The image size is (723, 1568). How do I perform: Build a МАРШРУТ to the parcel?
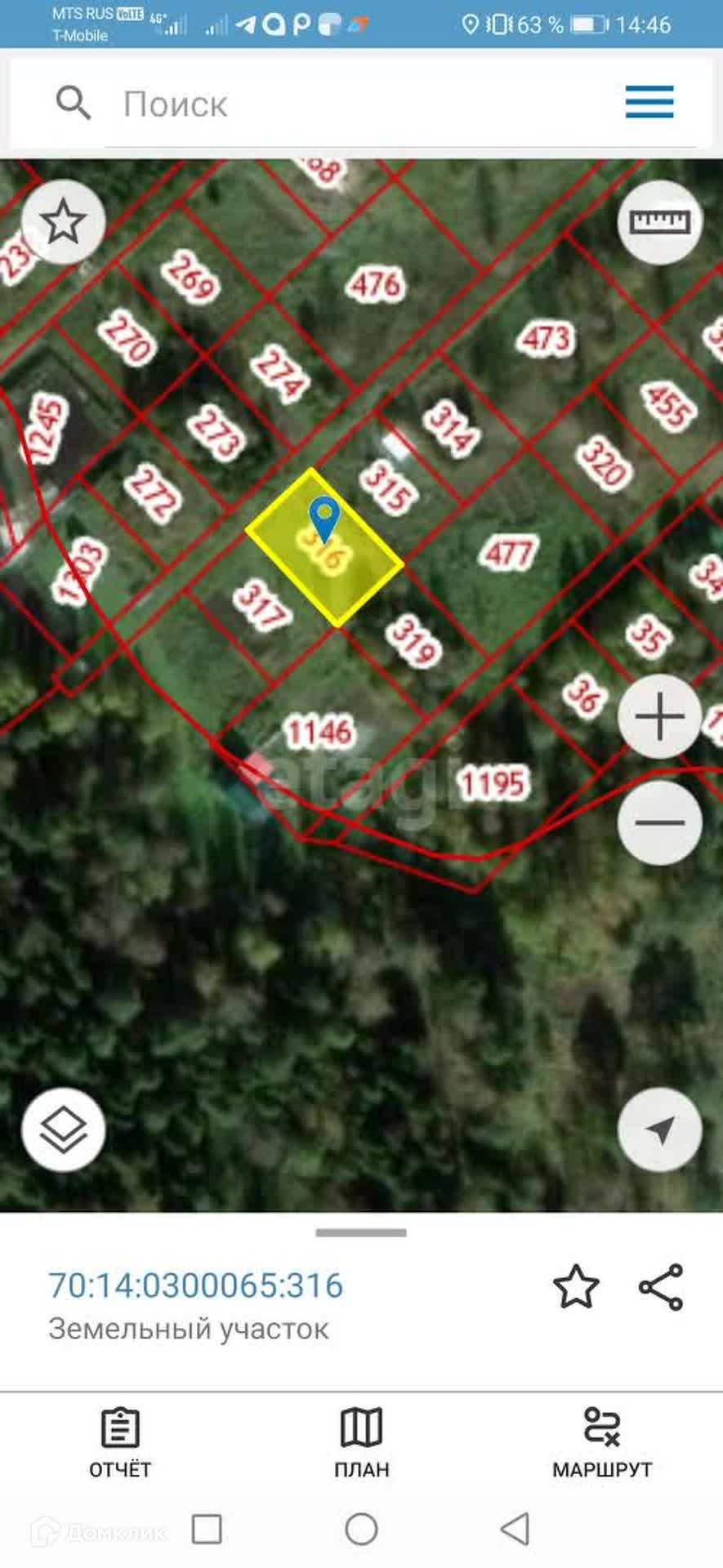(x=602, y=1442)
